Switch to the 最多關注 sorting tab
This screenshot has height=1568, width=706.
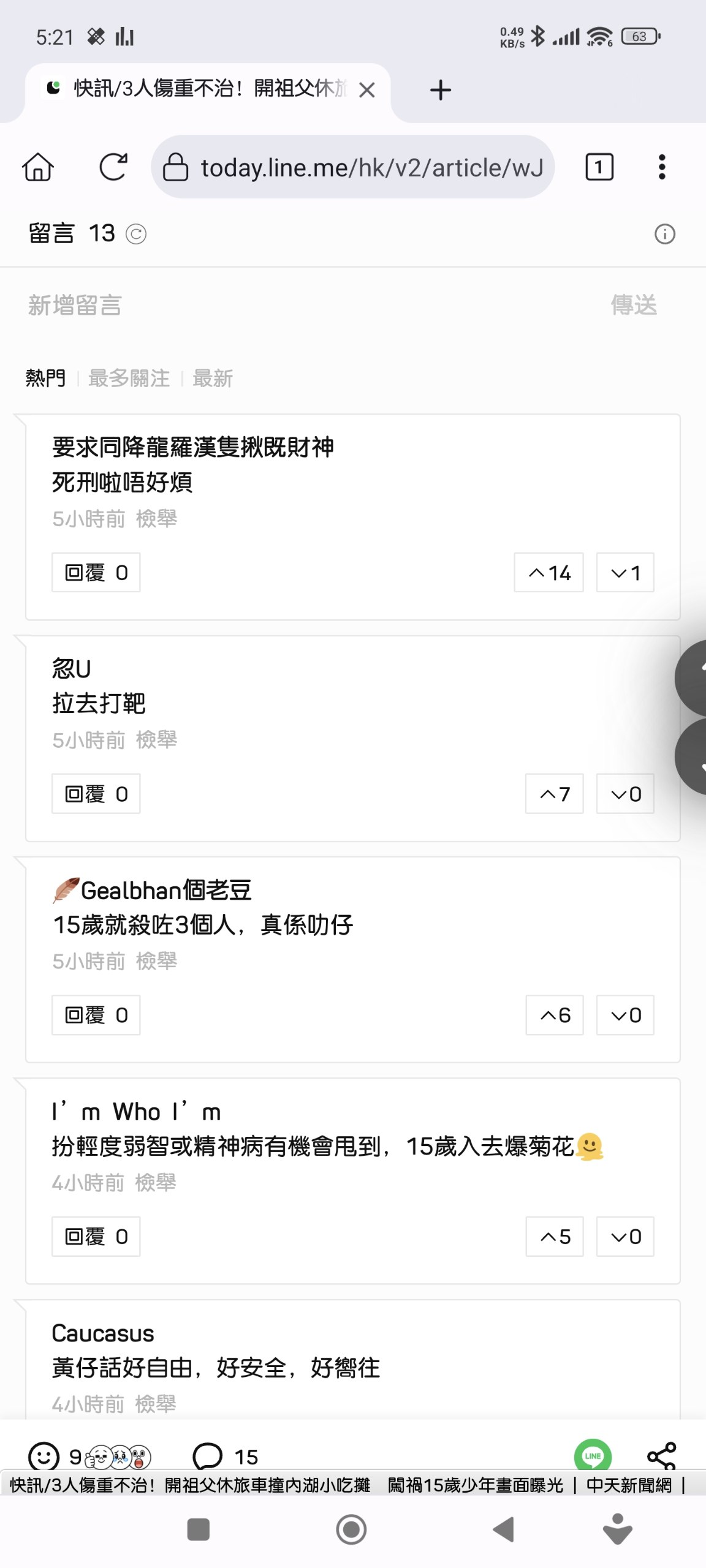click(x=129, y=379)
